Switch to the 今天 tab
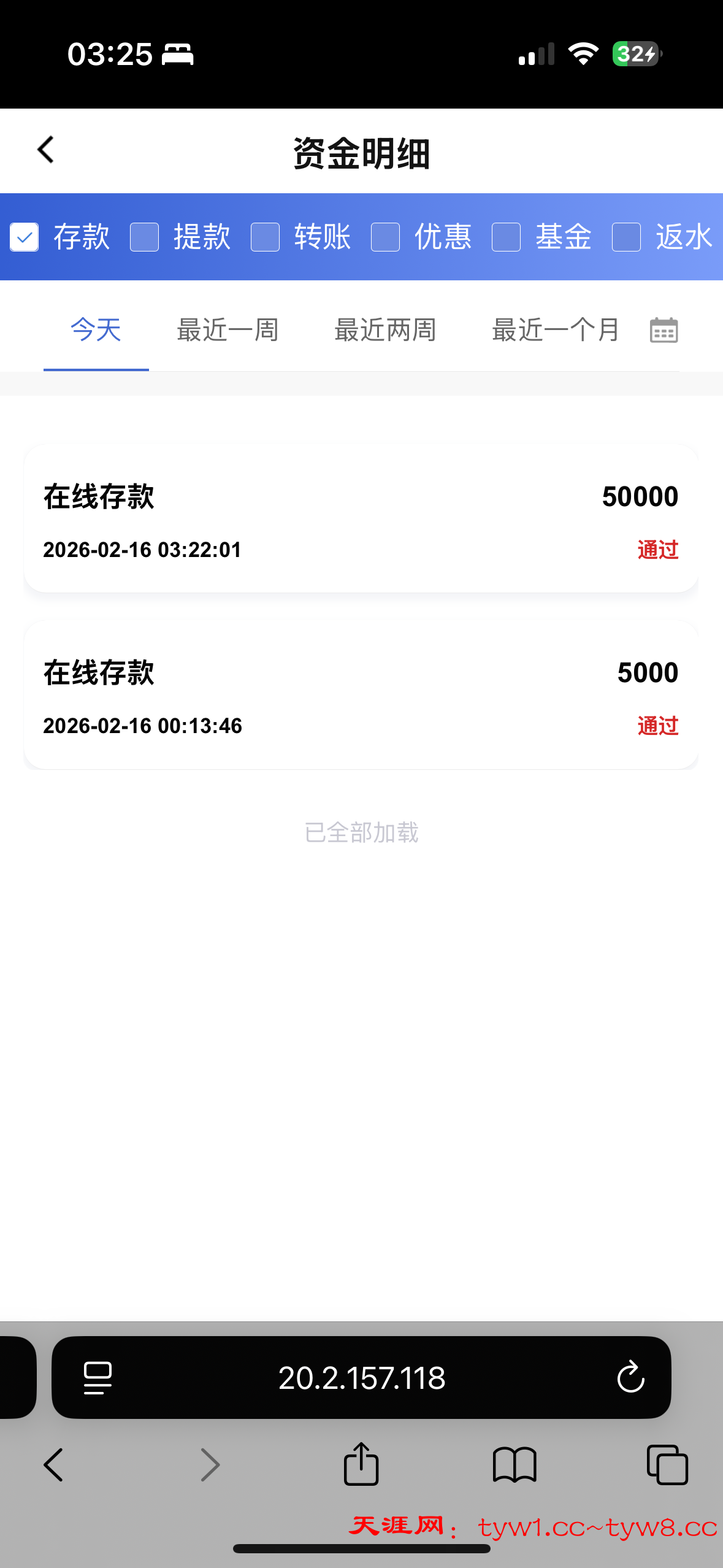 96,330
